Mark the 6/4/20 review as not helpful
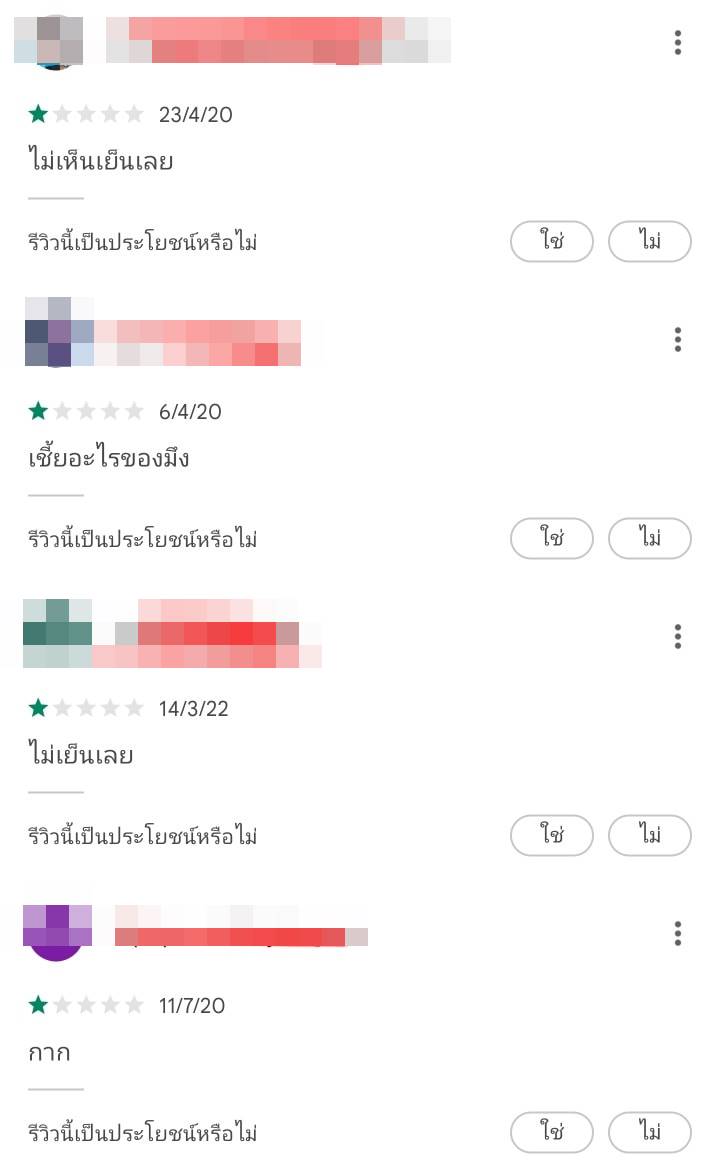 click(649, 538)
